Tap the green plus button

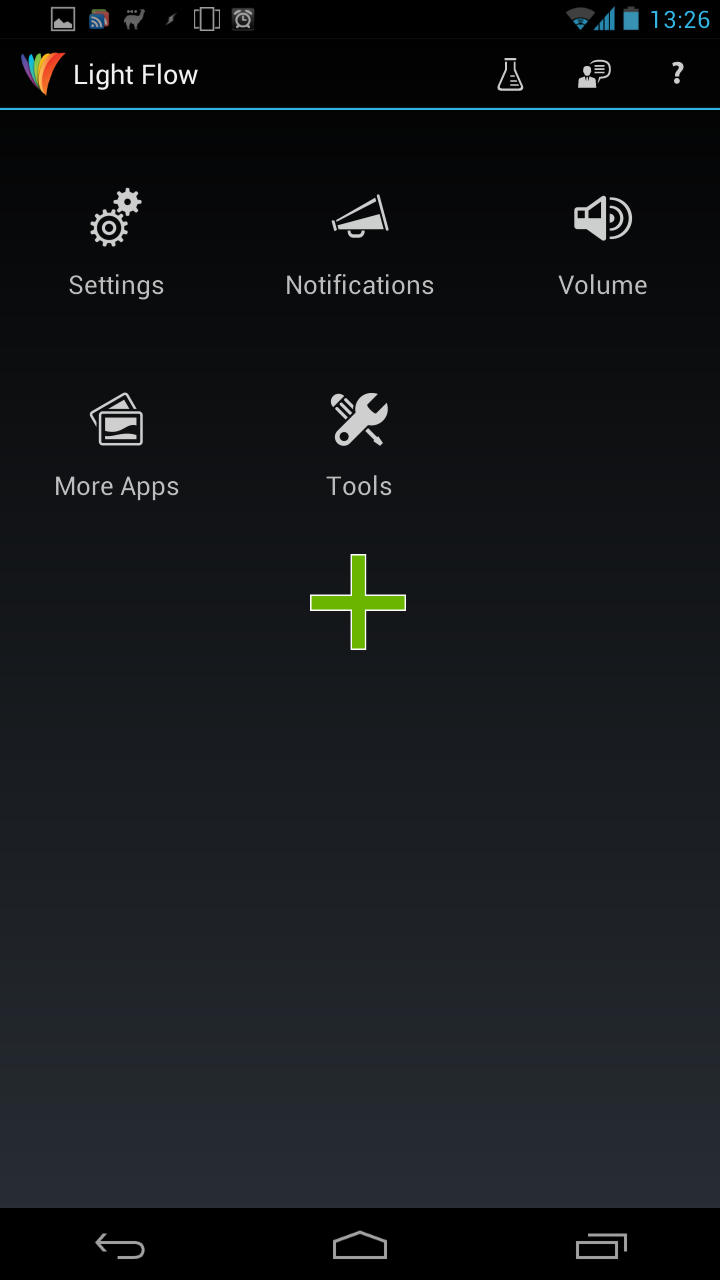(x=358, y=602)
